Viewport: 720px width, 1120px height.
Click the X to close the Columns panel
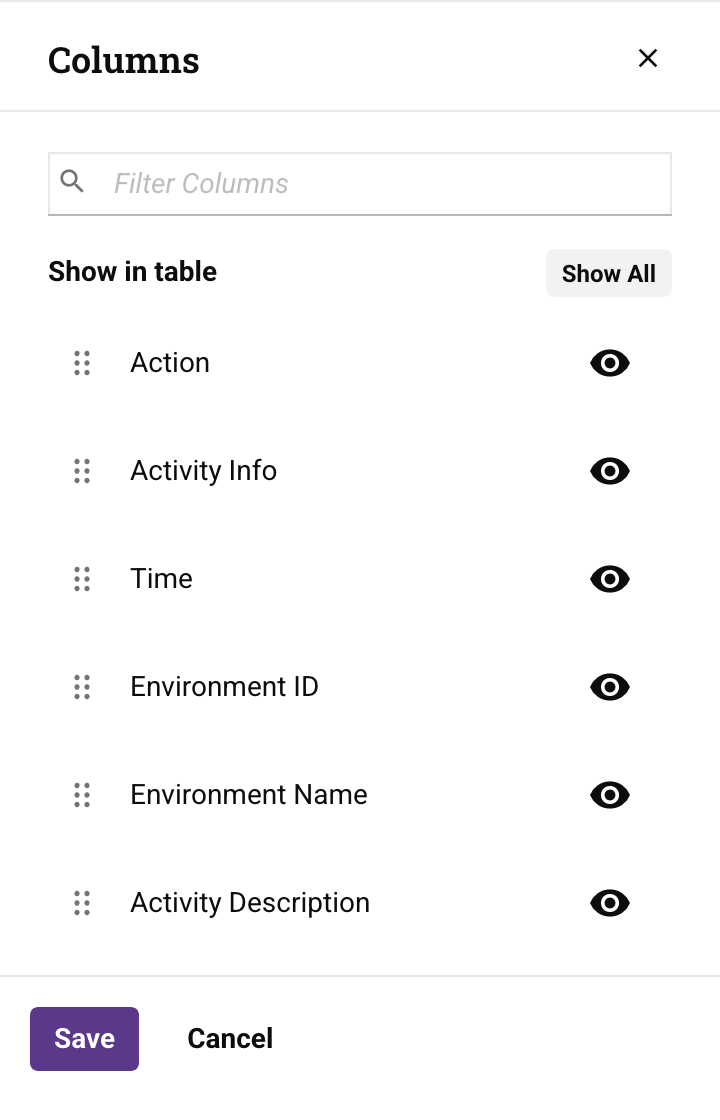pos(648,58)
